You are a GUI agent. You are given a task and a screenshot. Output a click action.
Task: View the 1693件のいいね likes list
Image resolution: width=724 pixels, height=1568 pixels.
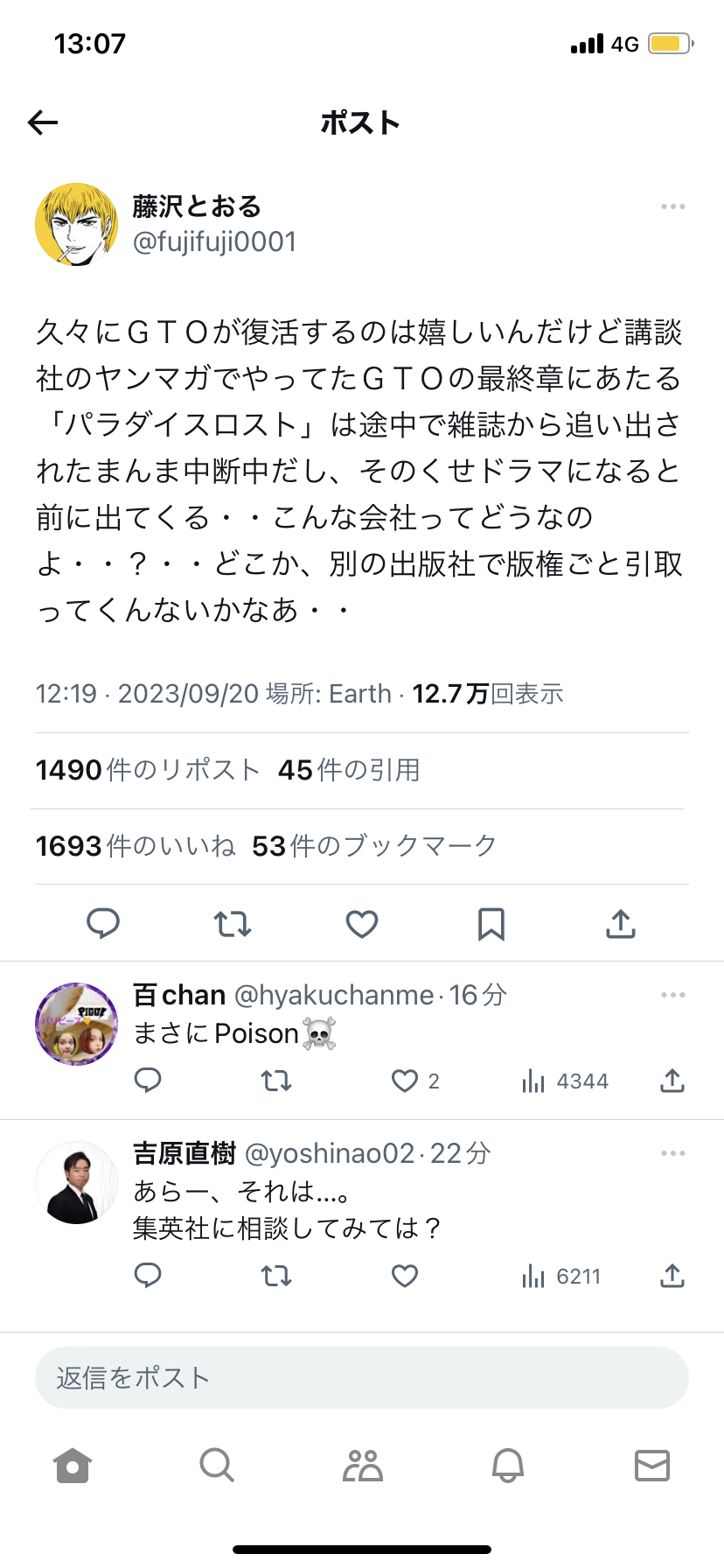click(x=136, y=846)
